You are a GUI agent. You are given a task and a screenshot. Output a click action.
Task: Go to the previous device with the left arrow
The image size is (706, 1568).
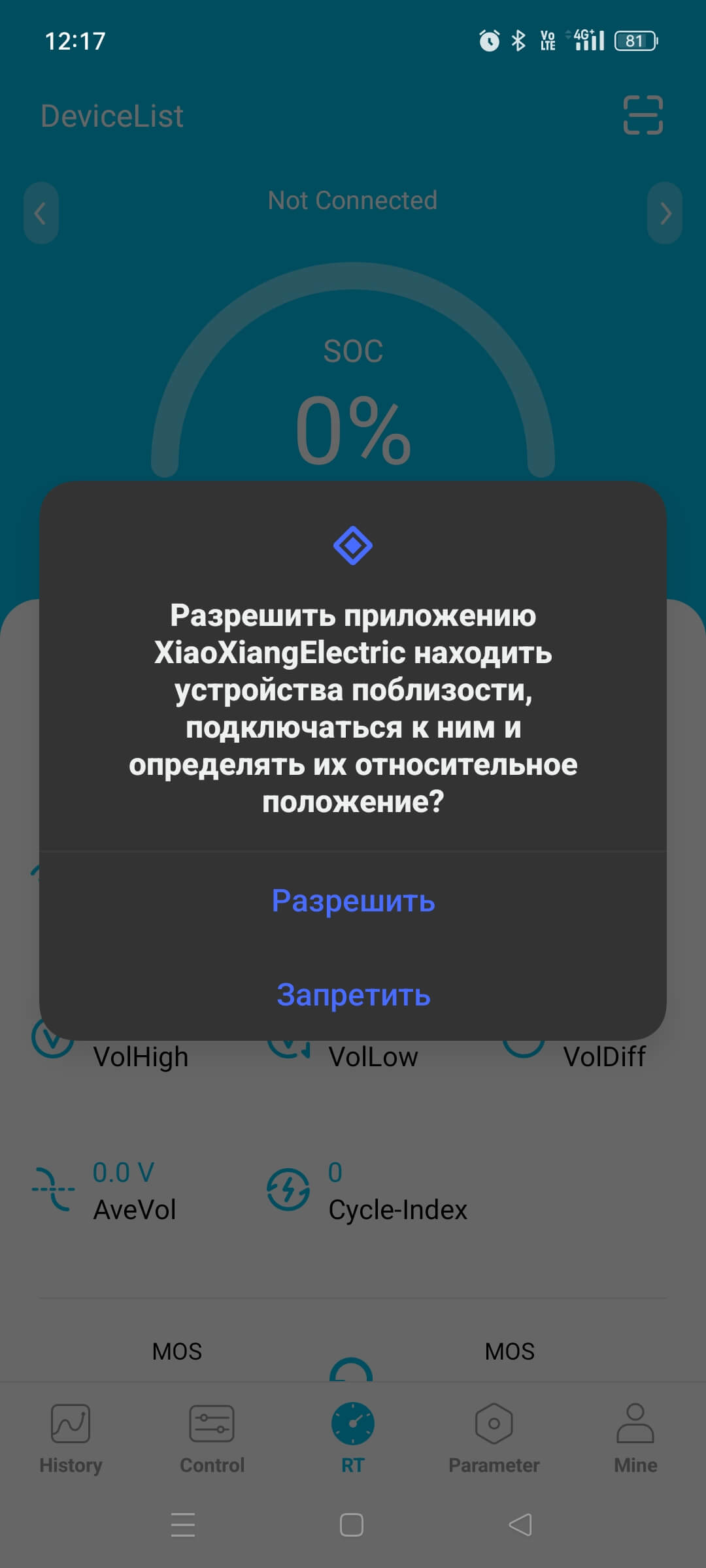tap(41, 213)
